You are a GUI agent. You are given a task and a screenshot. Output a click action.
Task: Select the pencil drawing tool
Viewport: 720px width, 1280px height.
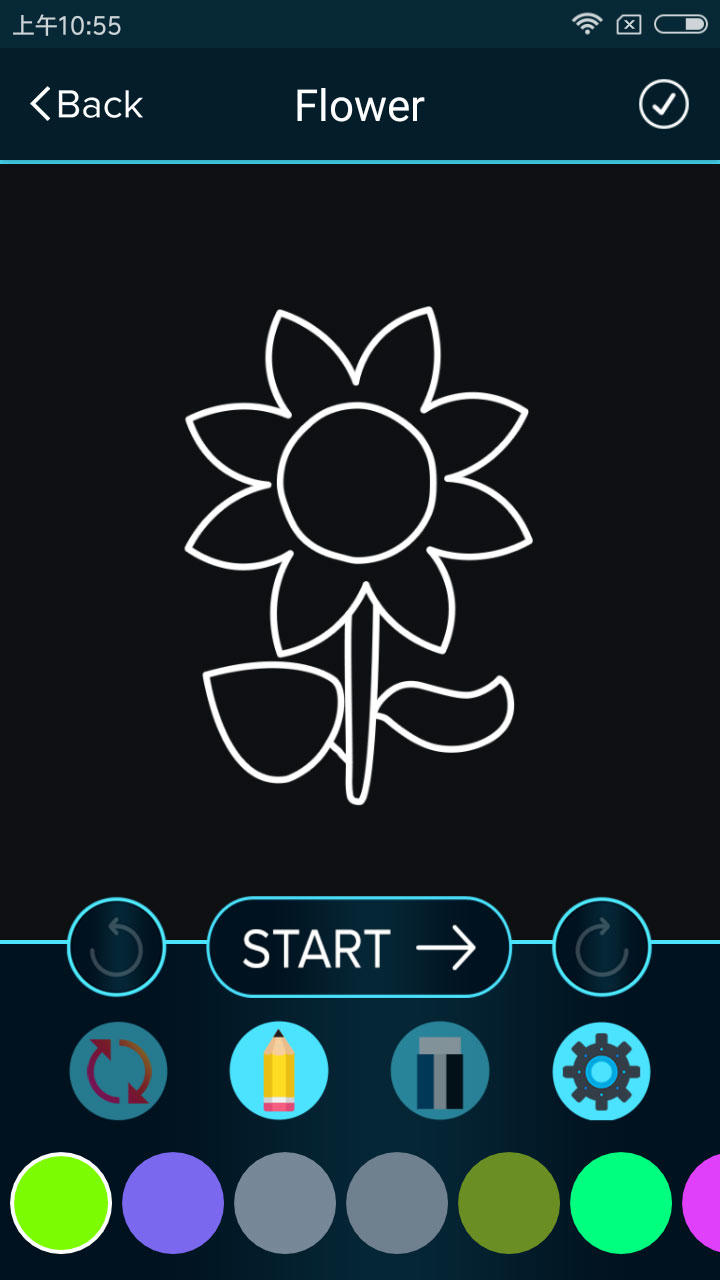pos(279,1070)
